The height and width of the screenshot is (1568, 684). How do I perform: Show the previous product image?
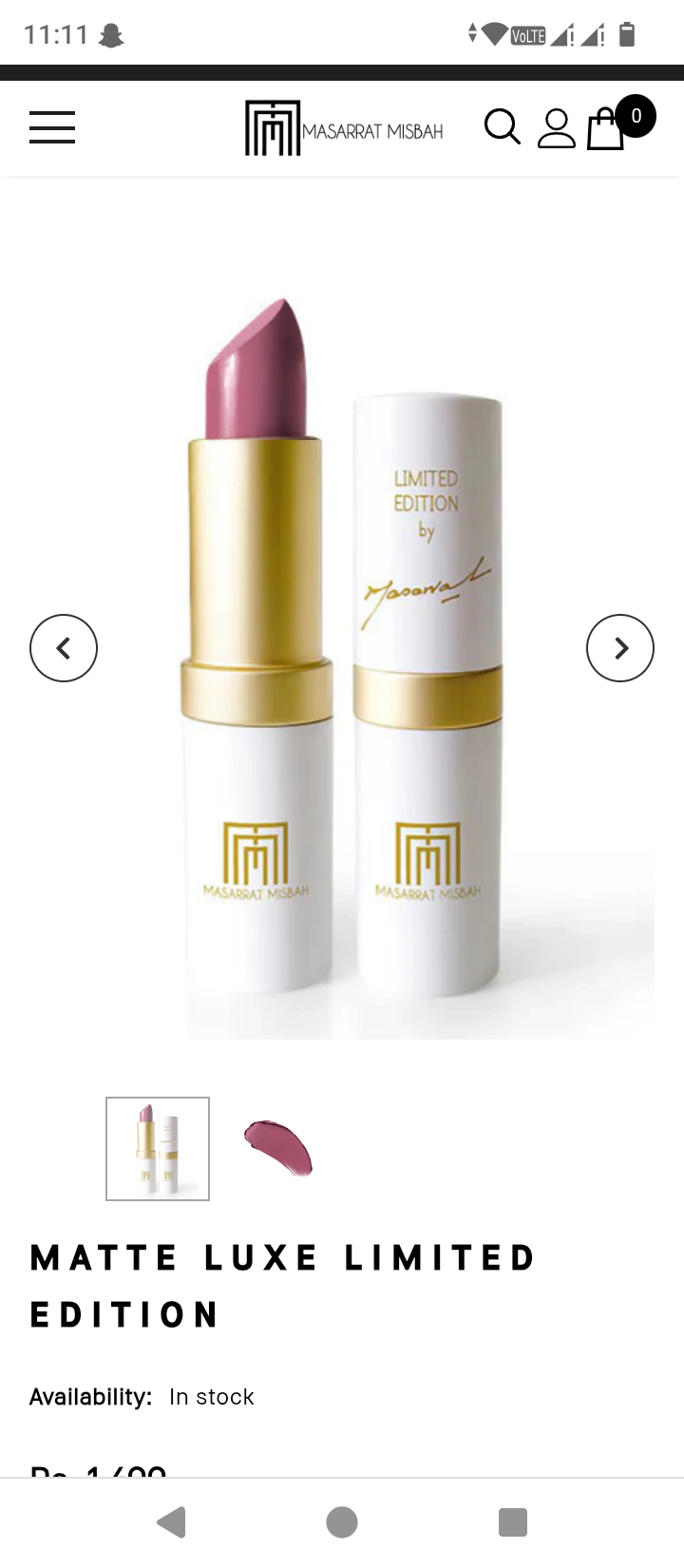point(64,648)
